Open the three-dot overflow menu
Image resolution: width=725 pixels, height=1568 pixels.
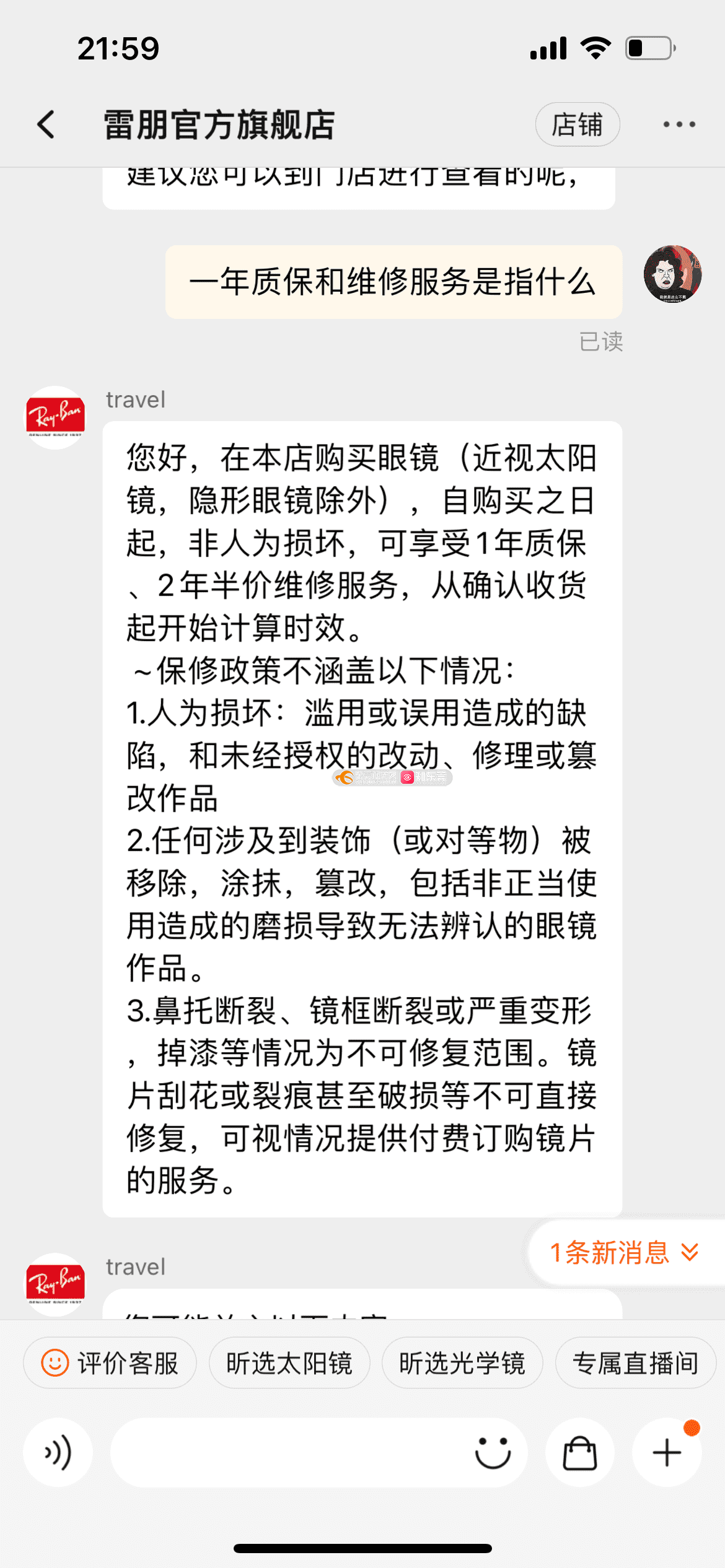tap(679, 124)
